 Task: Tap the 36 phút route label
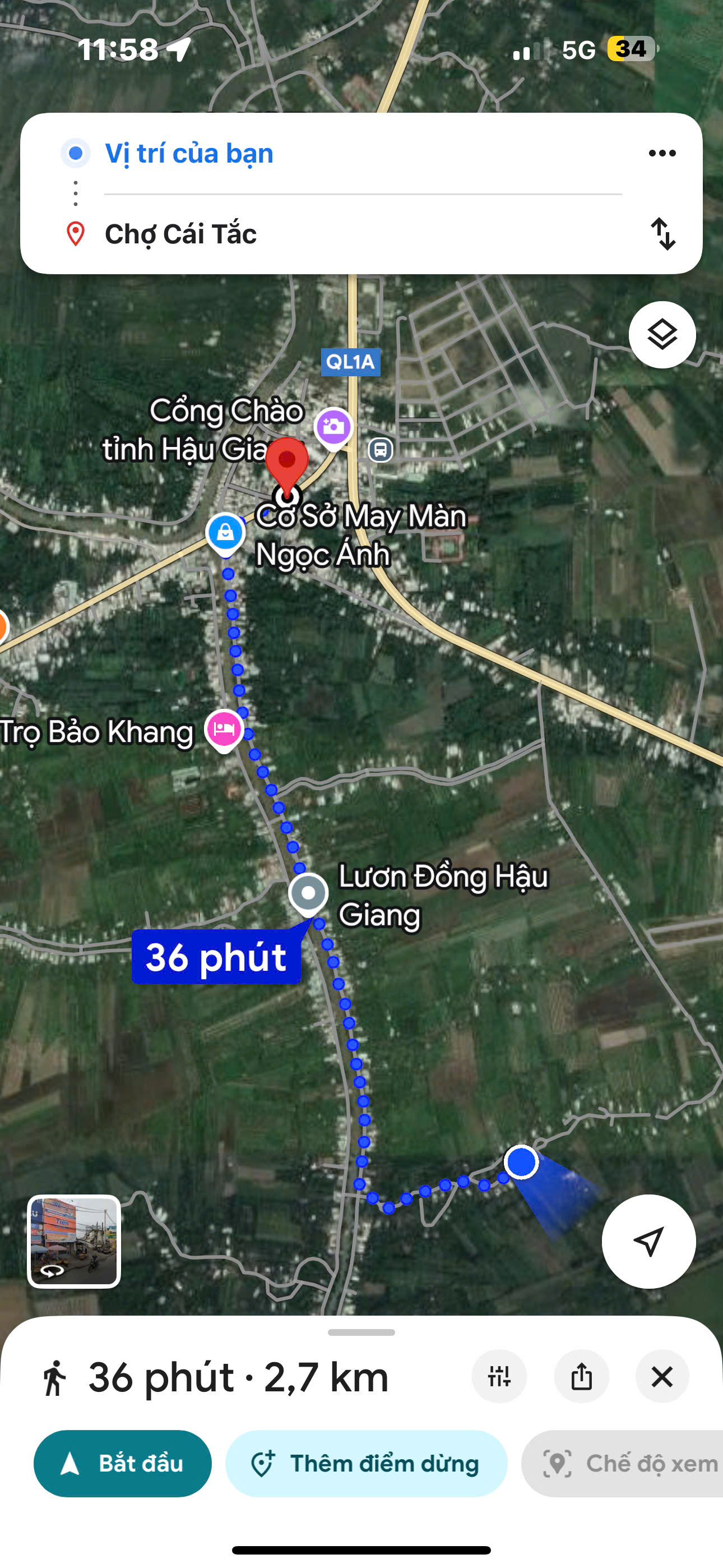point(216,957)
